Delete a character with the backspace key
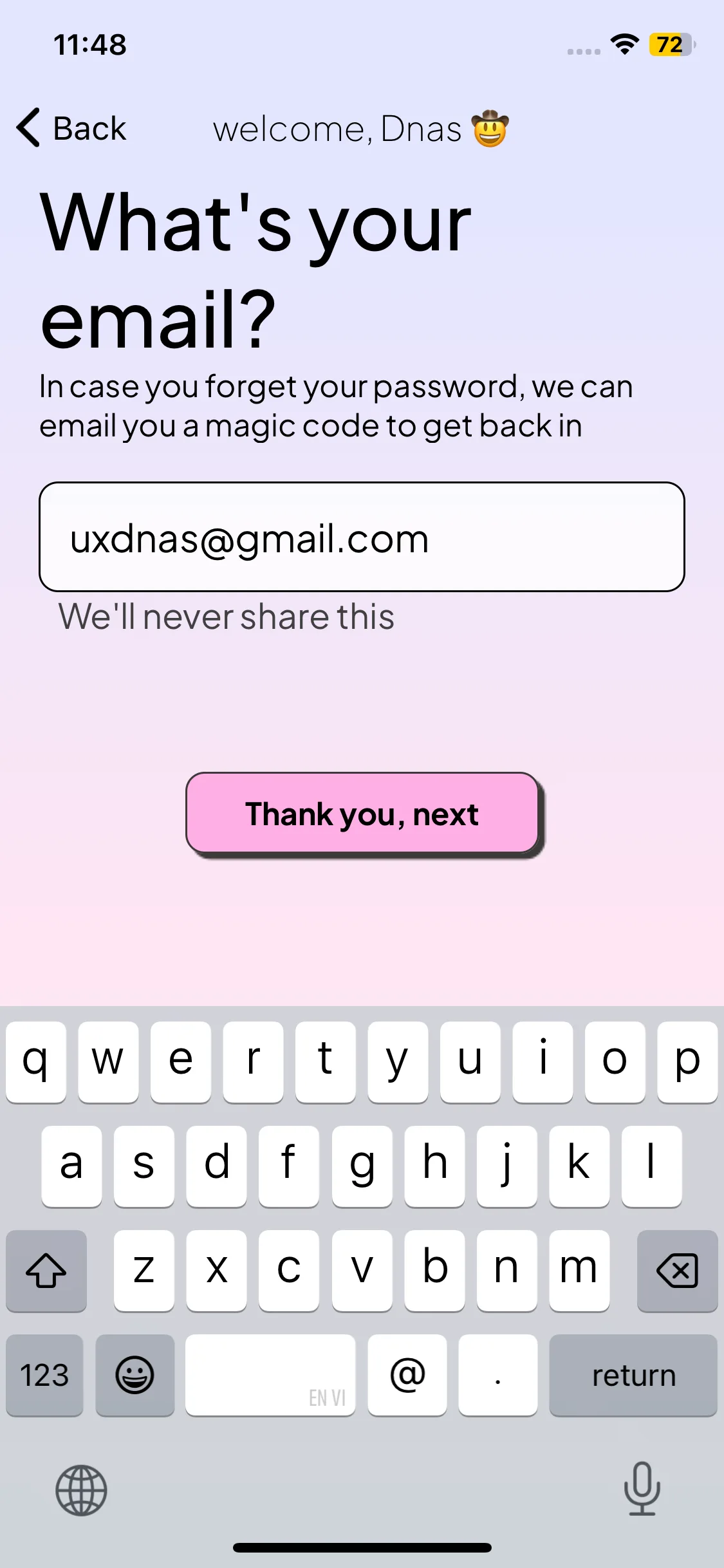The width and height of the screenshot is (724, 1568). [x=677, y=1271]
